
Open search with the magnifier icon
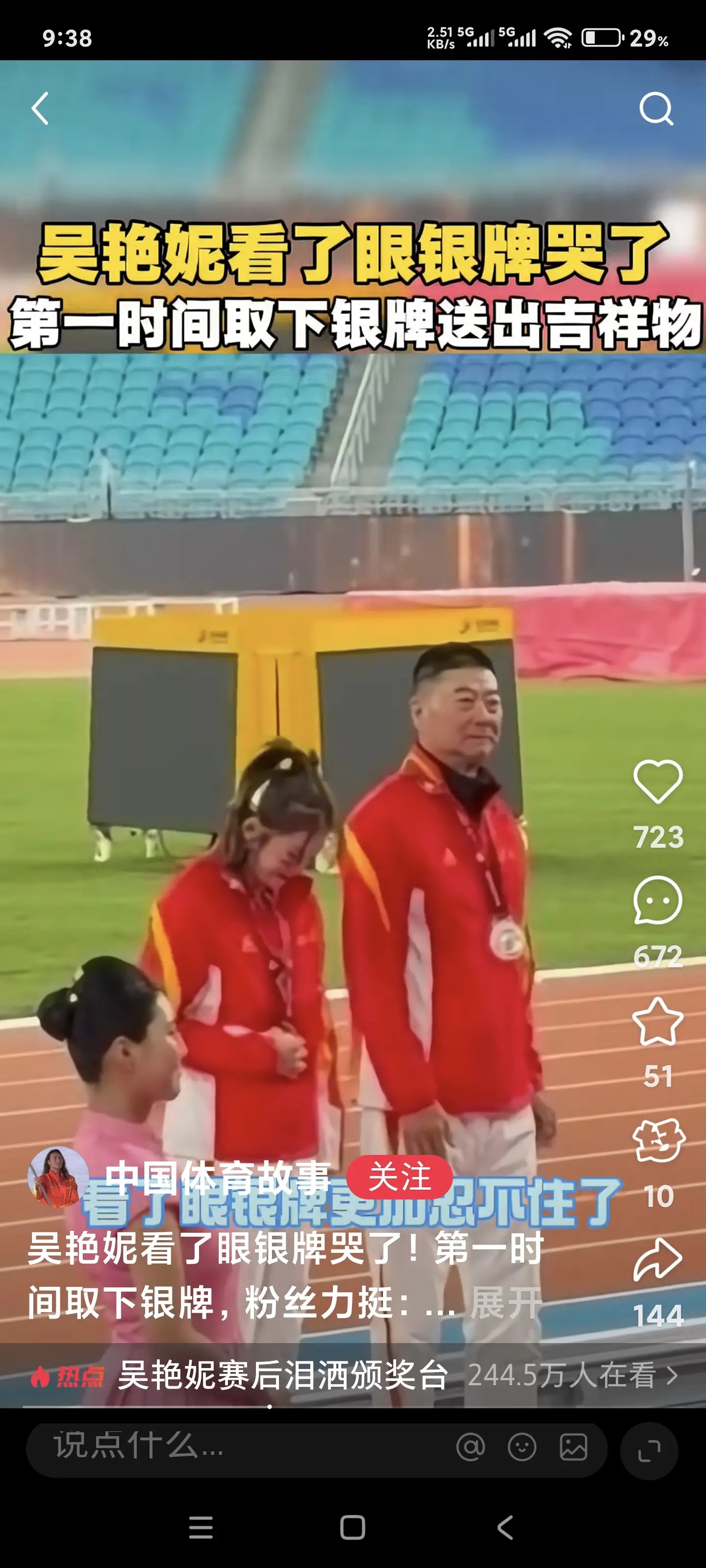pyautogui.click(x=656, y=109)
